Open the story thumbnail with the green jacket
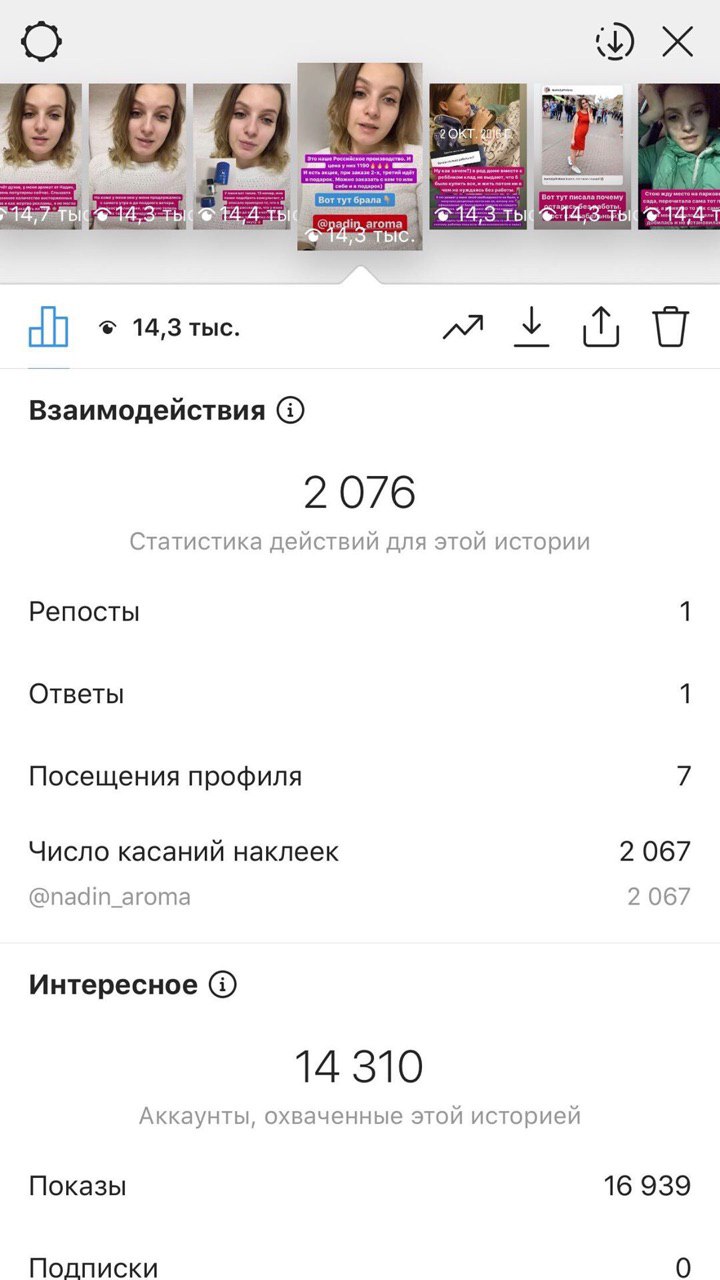This screenshot has height=1280, width=720. point(679,156)
